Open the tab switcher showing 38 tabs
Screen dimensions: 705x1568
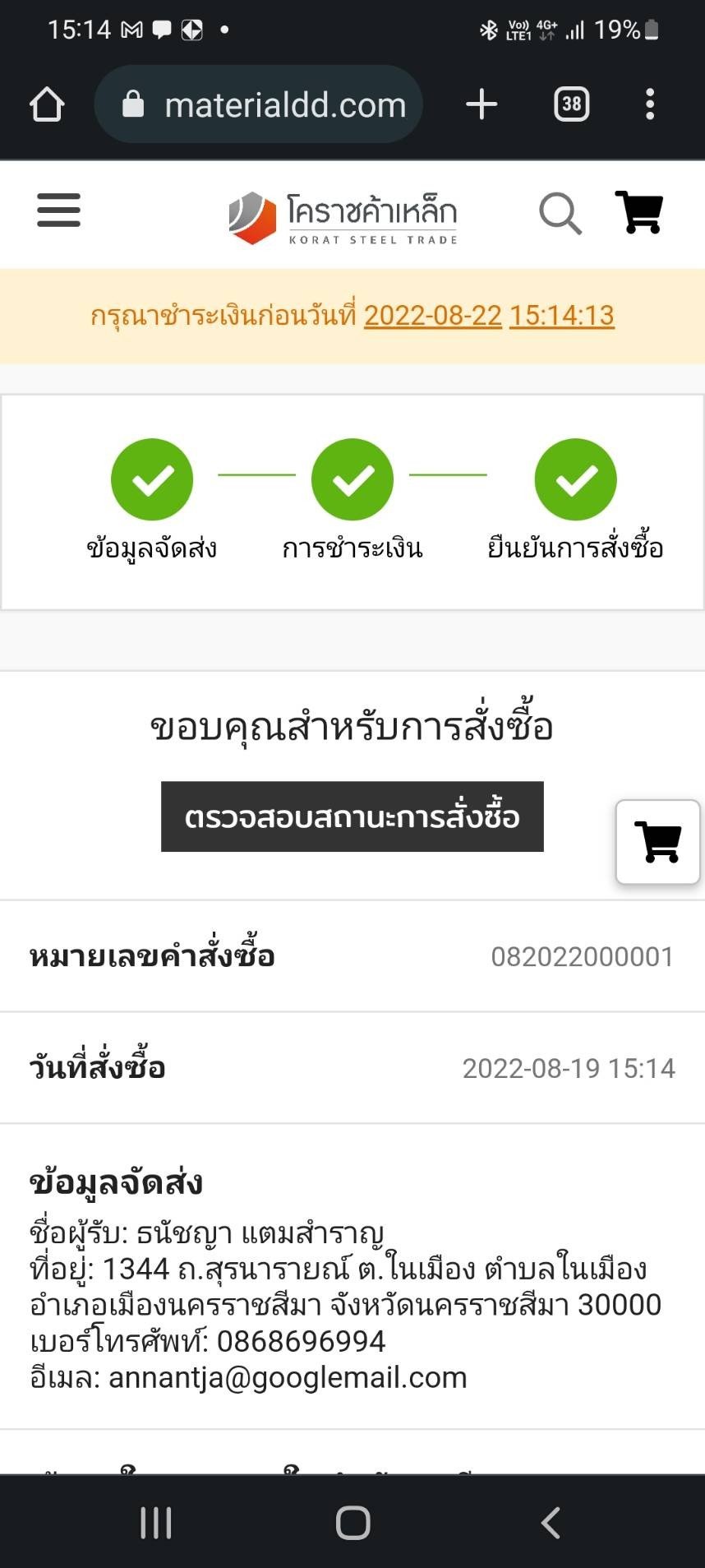point(571,104)
